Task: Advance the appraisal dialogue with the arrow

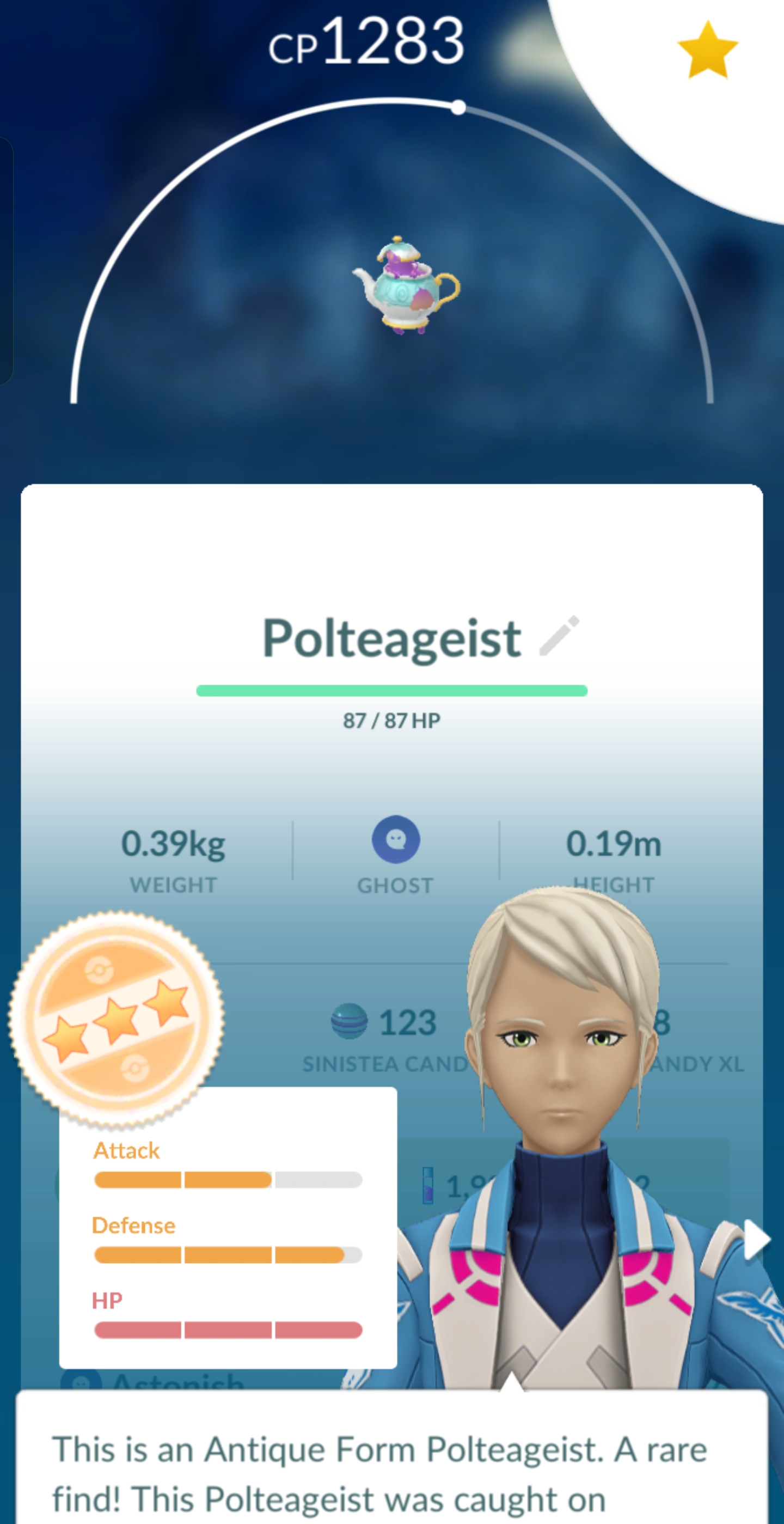Action: pos(756,1240)
